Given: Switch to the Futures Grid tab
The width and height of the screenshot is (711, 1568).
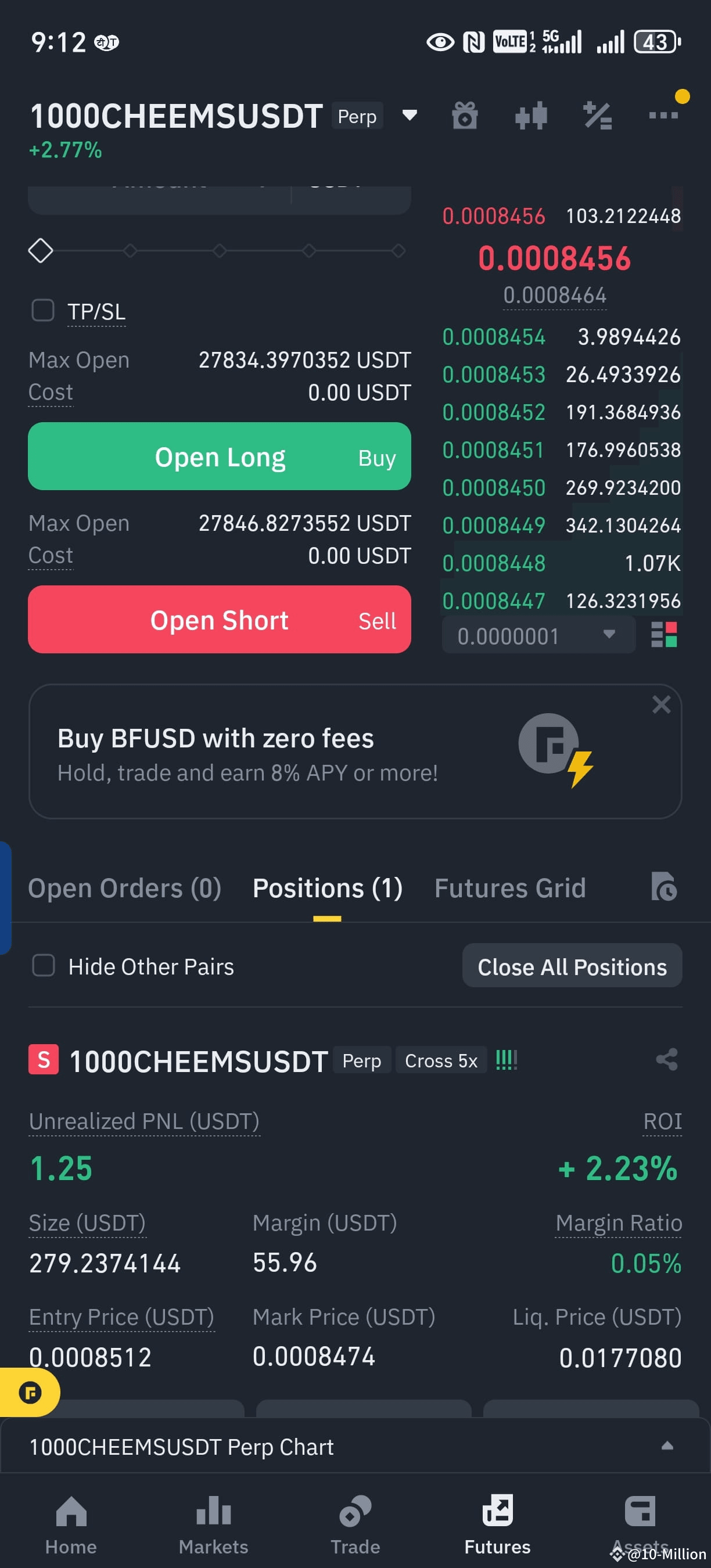Looking at the screenshot, I should (509, 887).
